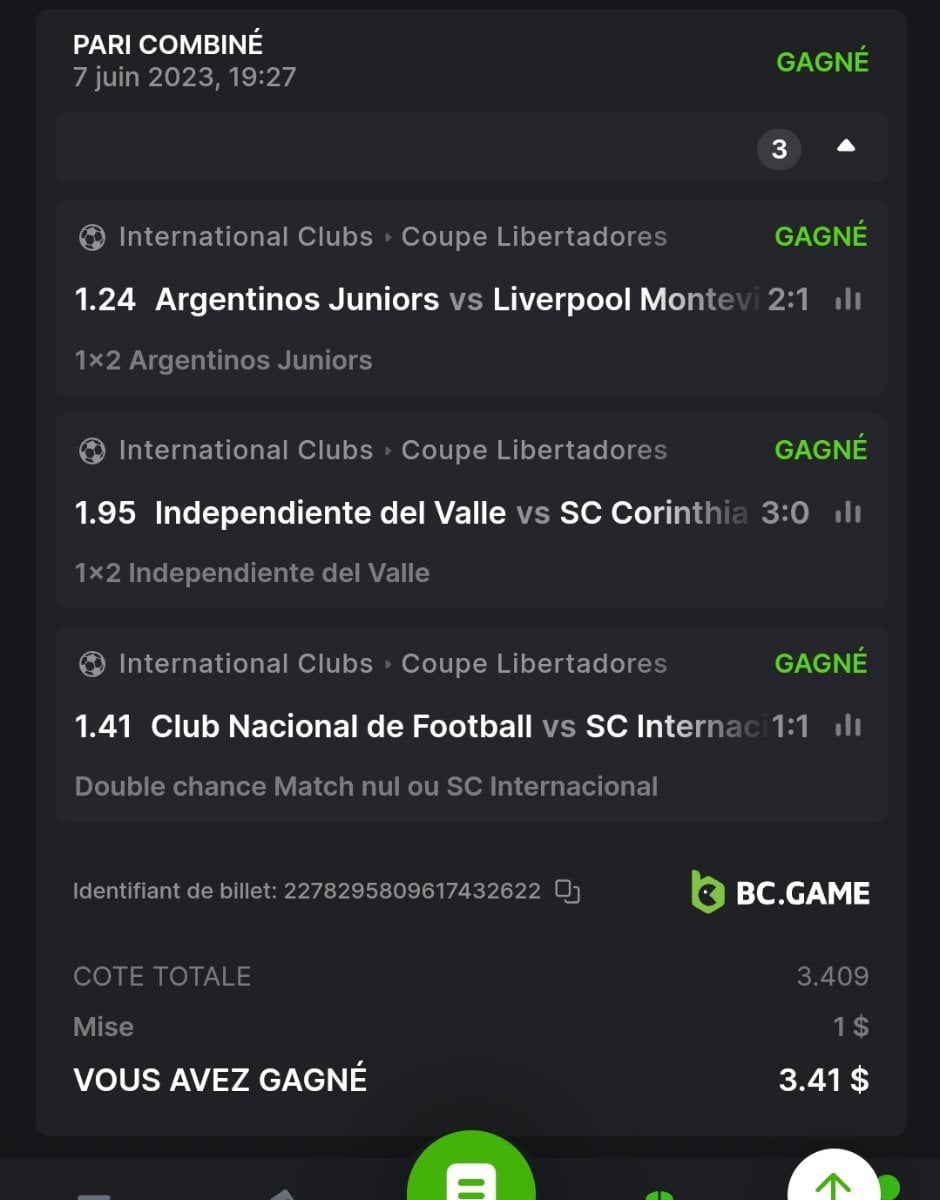Image resolution: width=940 pixels, height=1200 pixels.
Task: Open stats for Independiente del Valle match
Action: tap(848, 512)
